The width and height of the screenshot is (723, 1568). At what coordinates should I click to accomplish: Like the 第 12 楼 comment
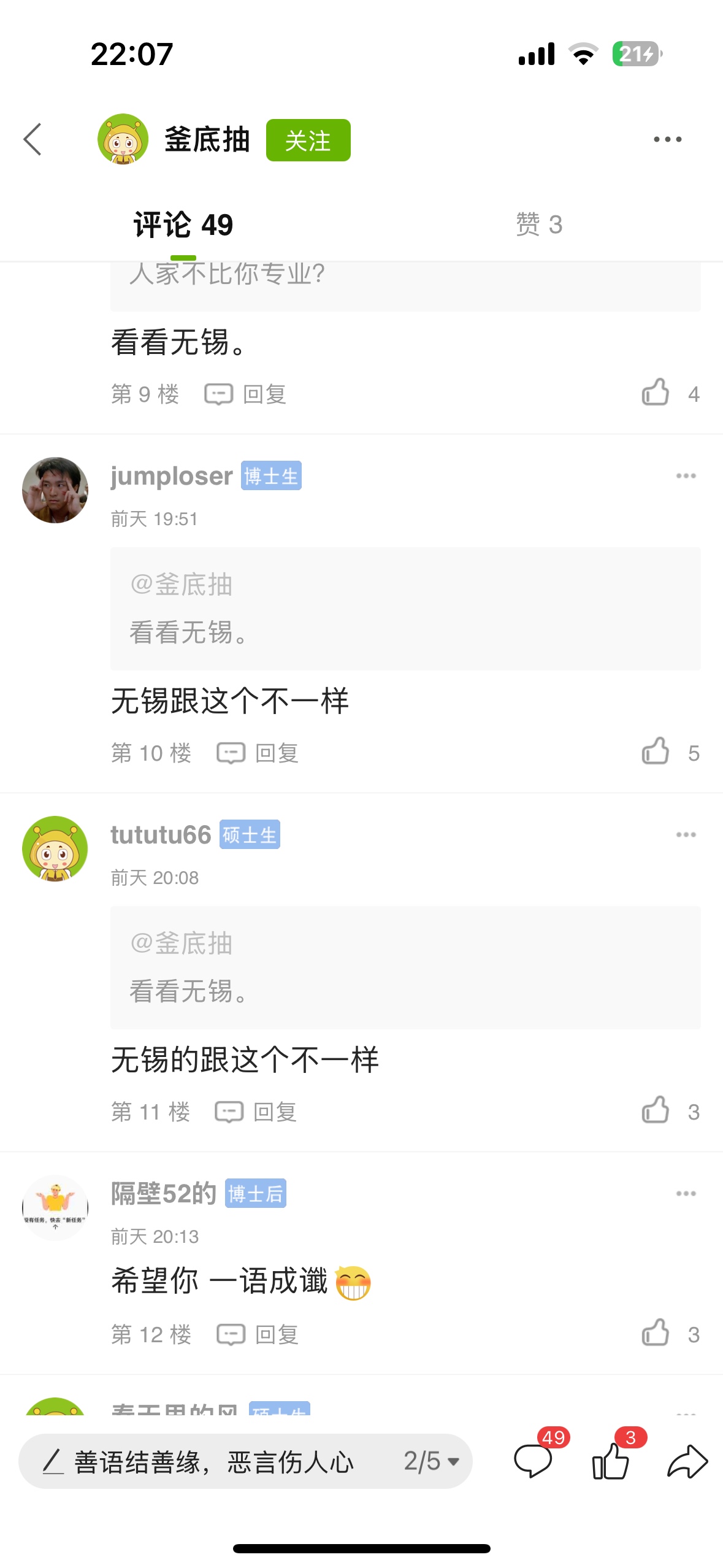tap(656, 1333)
